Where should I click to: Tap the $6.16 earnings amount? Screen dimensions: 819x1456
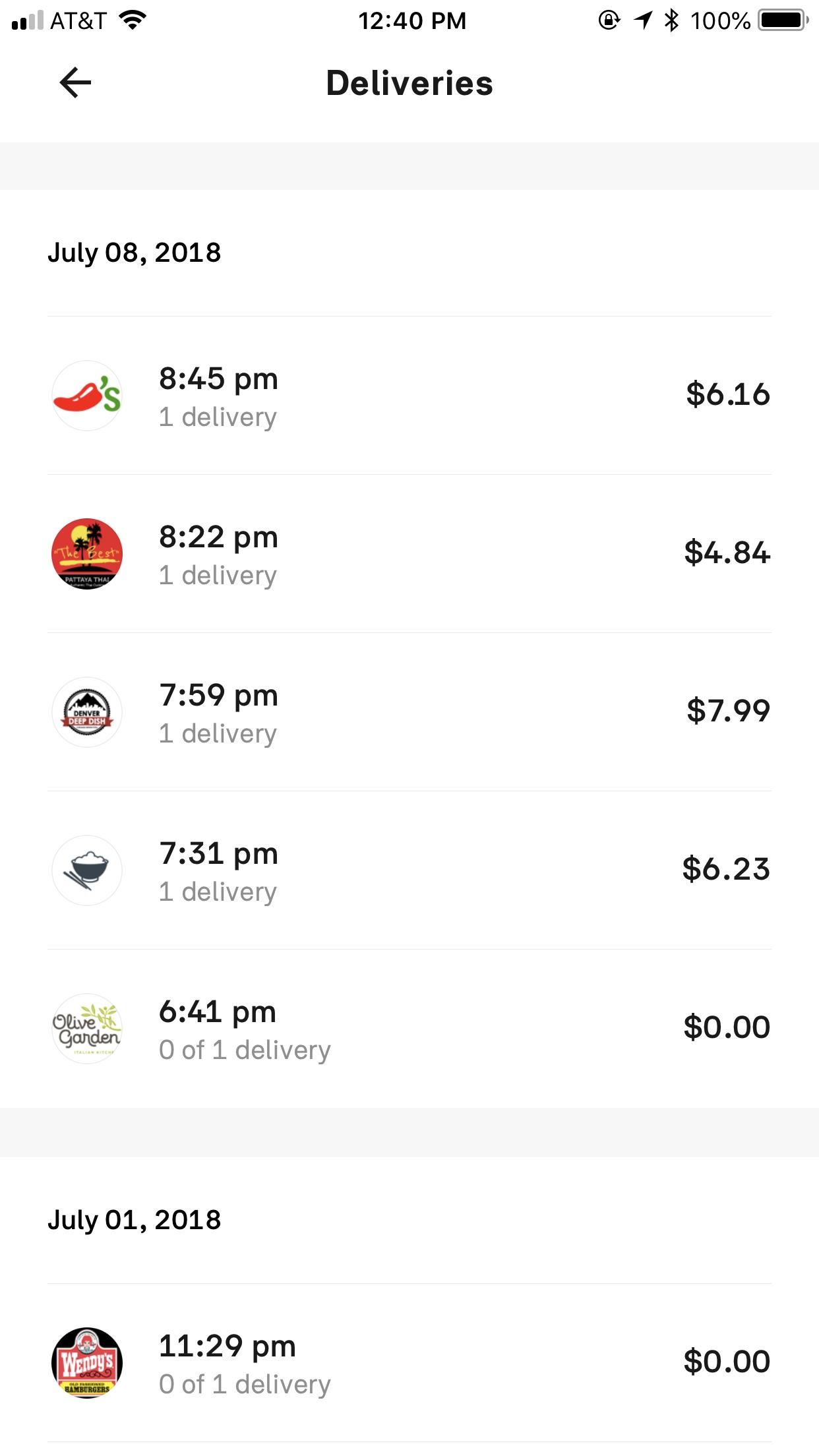[729, 394]
